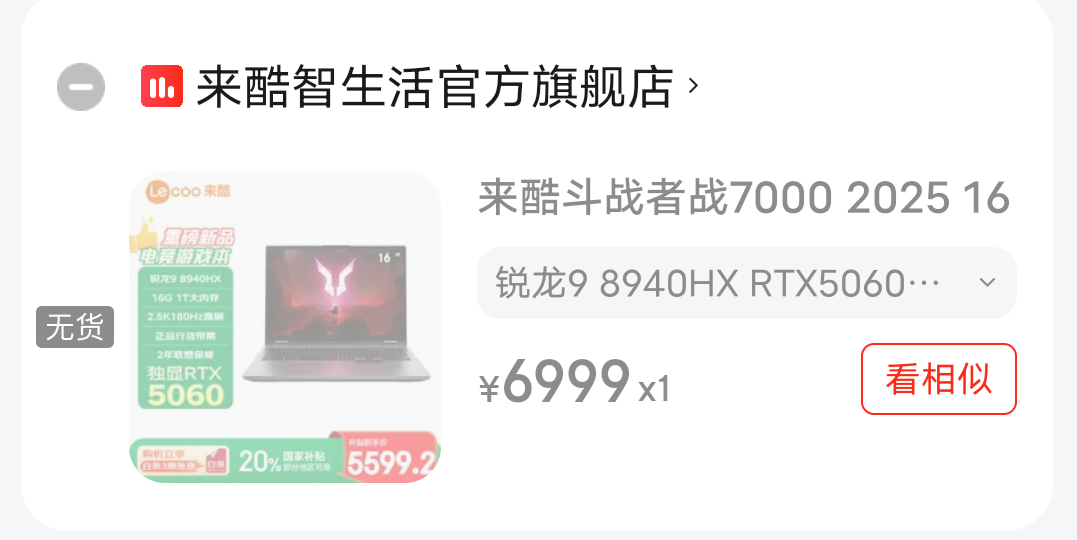Open the 来酷斗战者 laptop product image
1077x540 pixels.
pyautogui.click(x=285, y=327)
